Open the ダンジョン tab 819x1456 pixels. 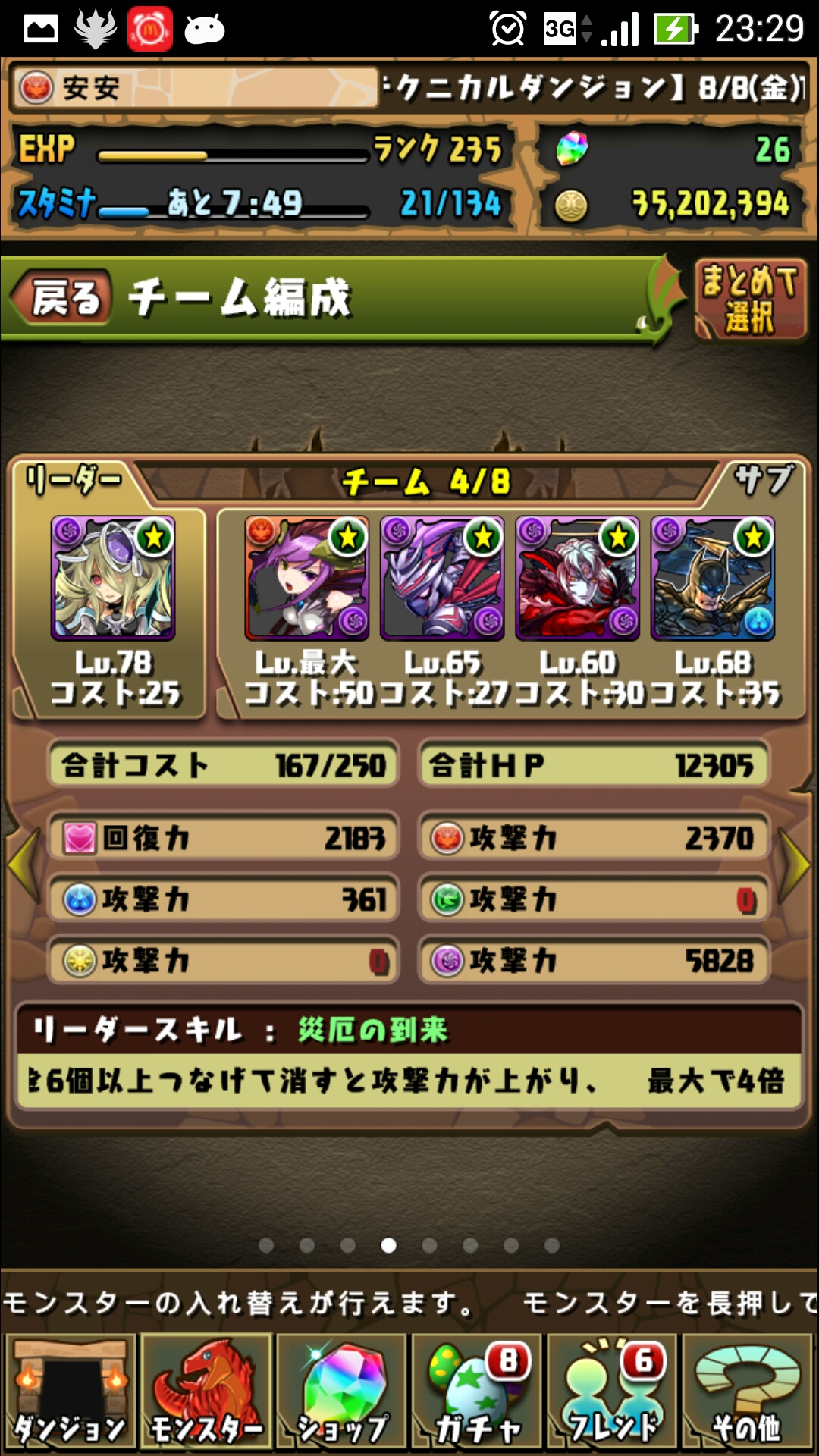[70, 1392]
